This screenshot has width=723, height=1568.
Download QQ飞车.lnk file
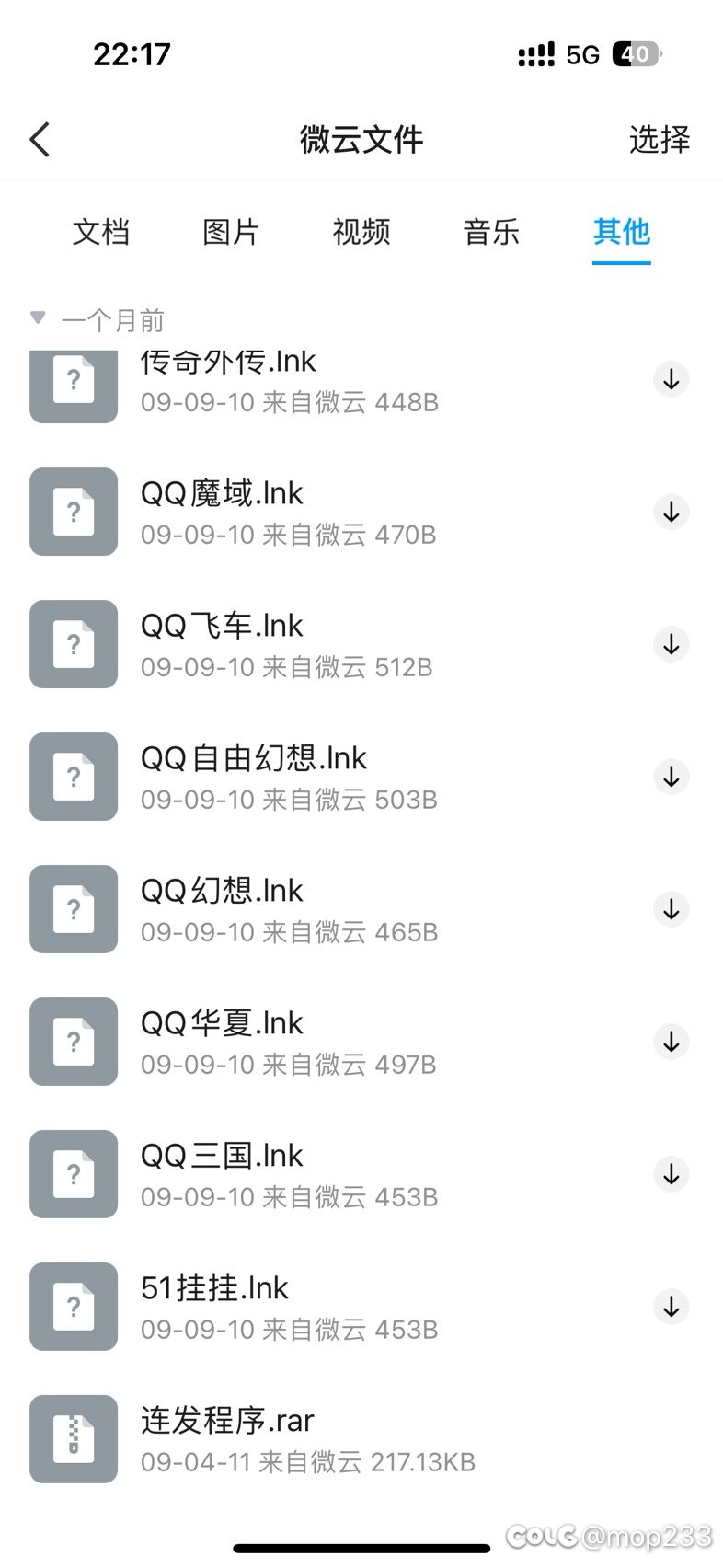click(671, 644)
